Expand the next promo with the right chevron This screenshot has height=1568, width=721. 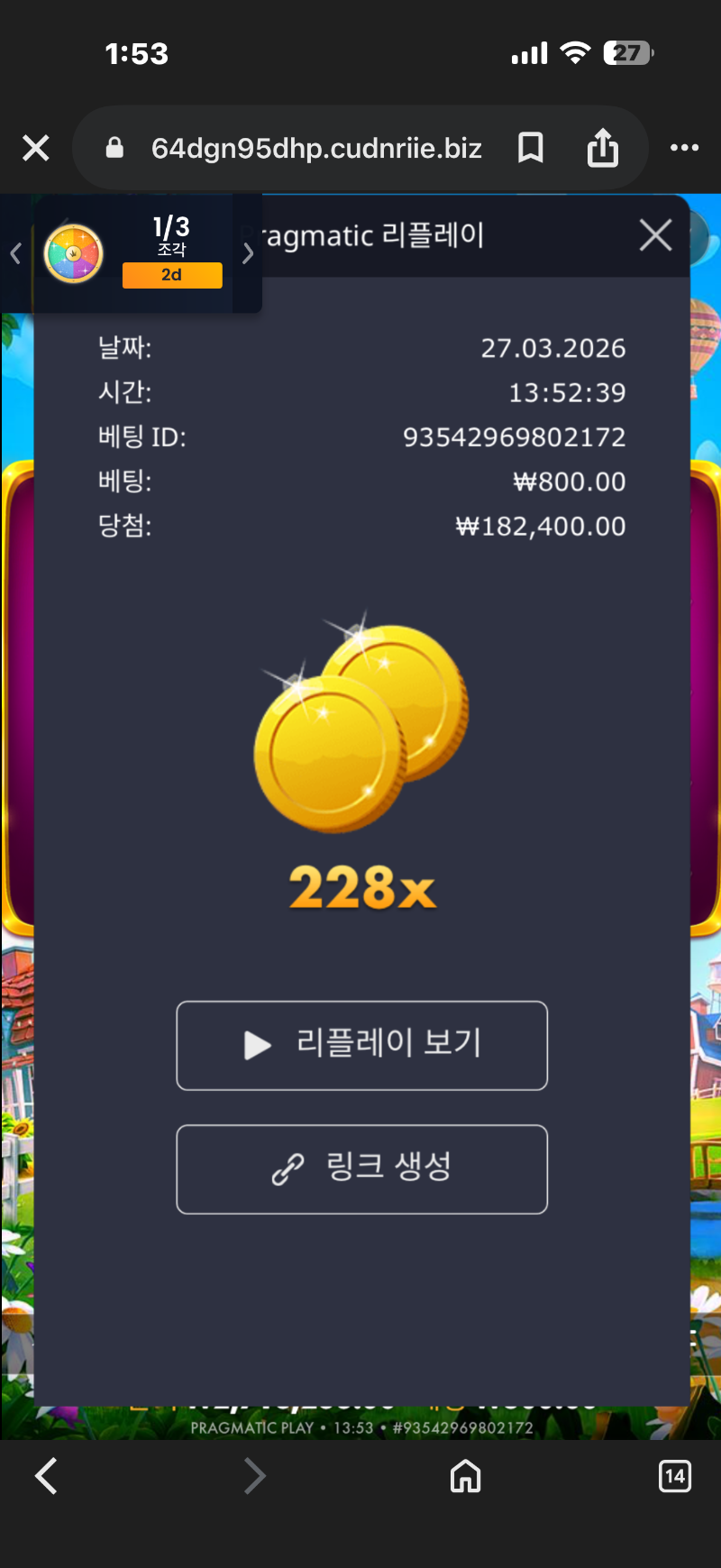click(x=247, y=253)
